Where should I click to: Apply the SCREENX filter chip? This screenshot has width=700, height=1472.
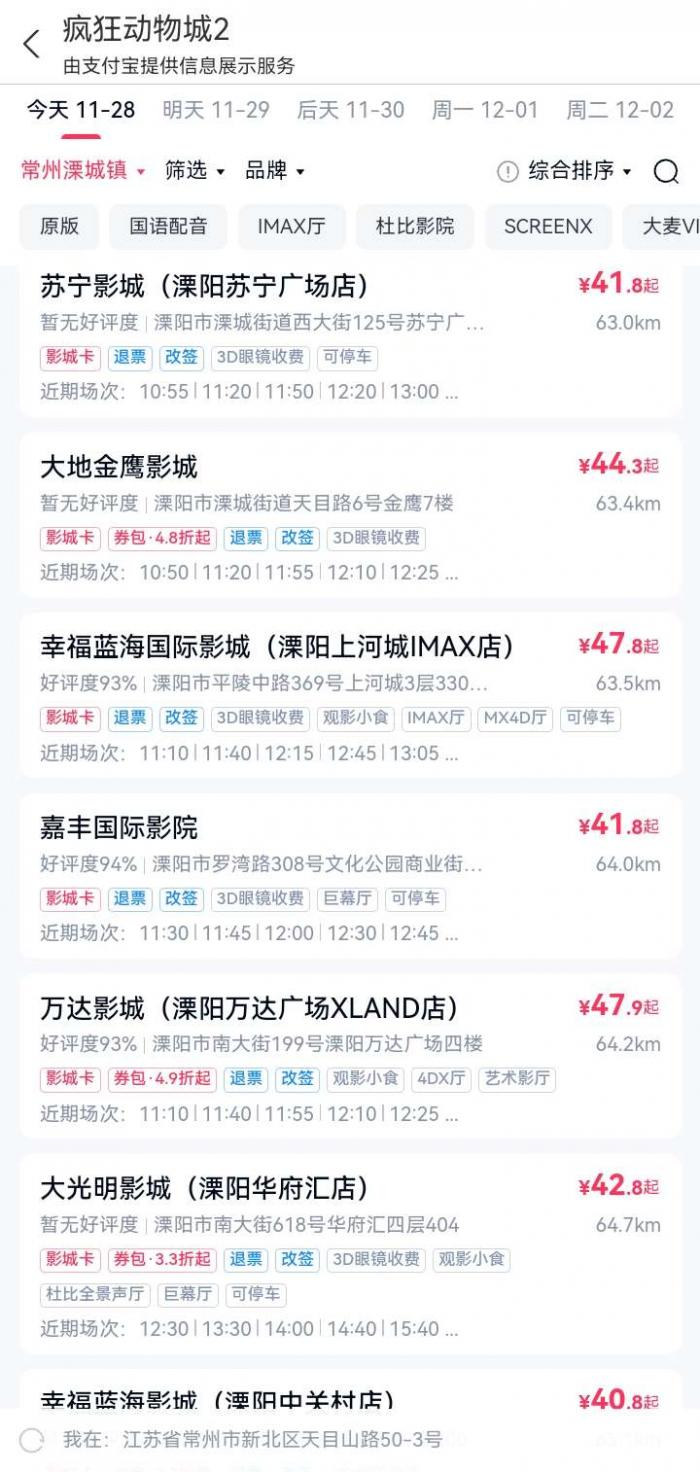coord(548,227)
